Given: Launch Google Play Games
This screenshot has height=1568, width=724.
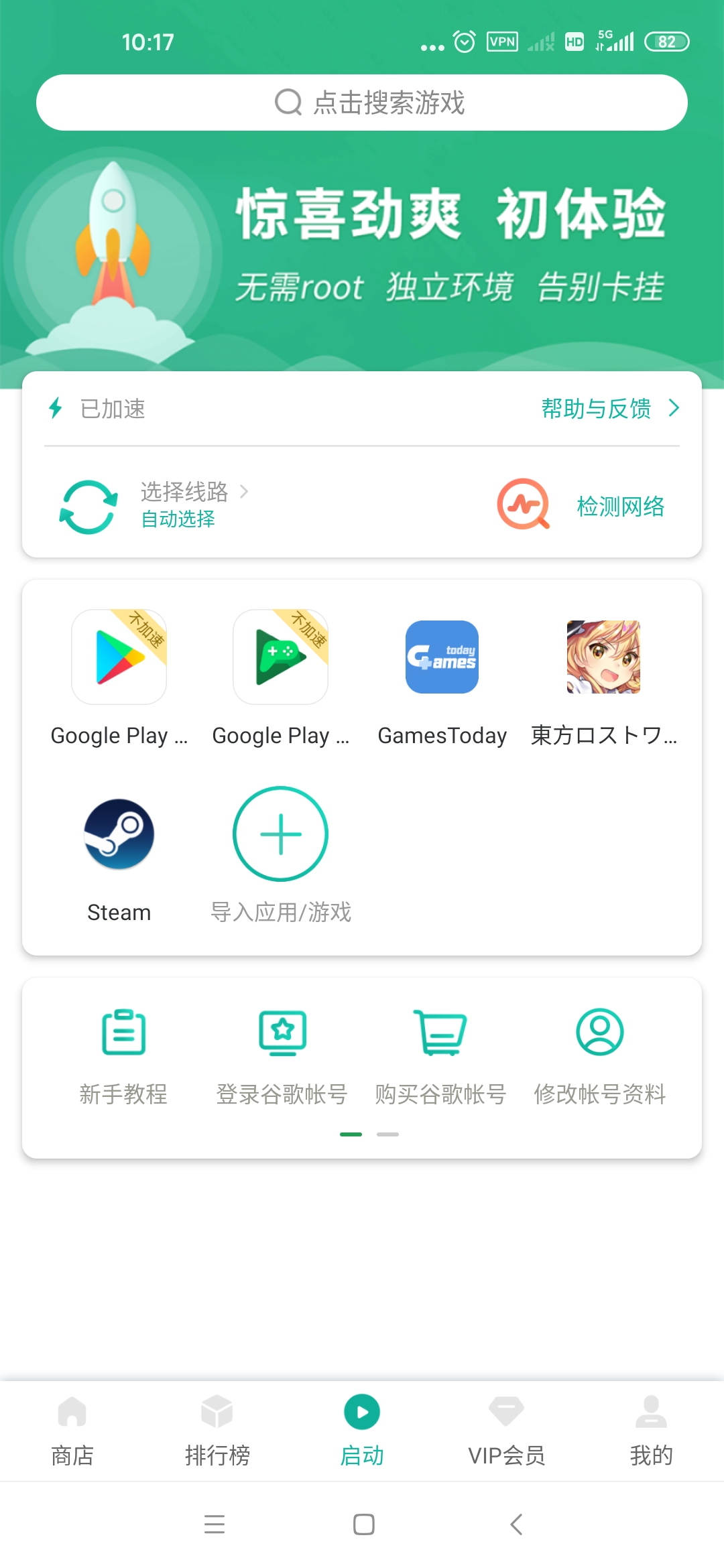Looking at the screenshot, I should (280, 657).
